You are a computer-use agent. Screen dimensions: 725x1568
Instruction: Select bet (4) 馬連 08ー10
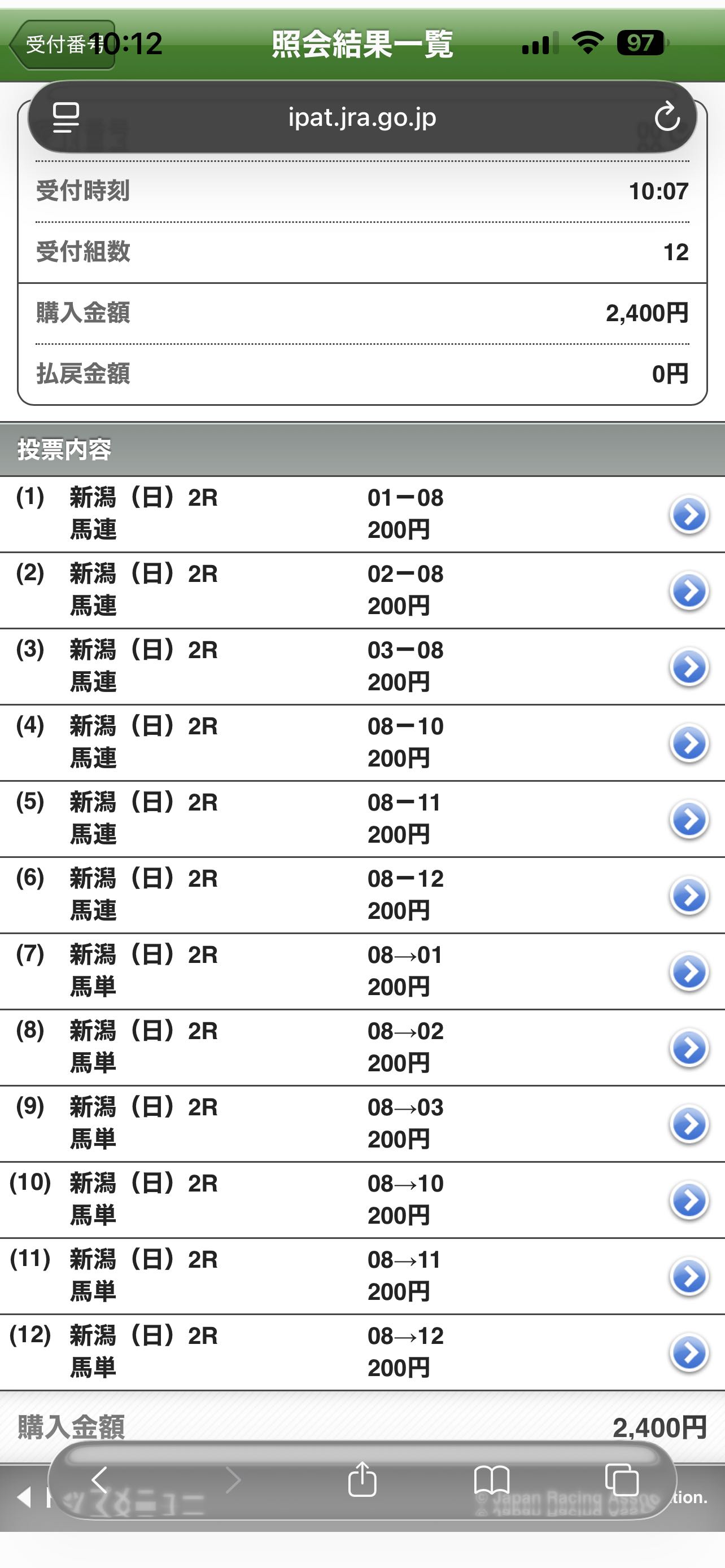(x=688, y=743)
